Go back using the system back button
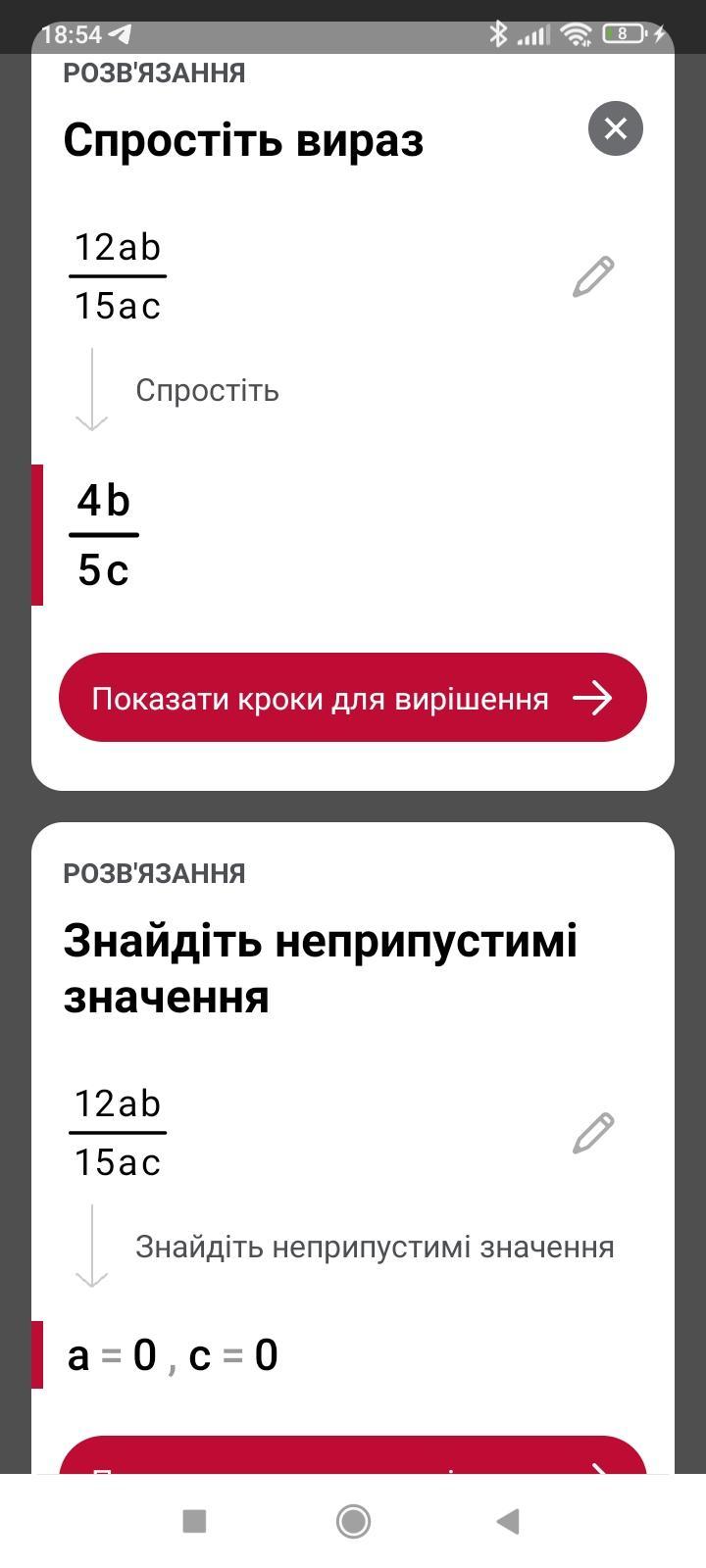Screen dimensions: 706x1568 click(x=508, y=1521)
